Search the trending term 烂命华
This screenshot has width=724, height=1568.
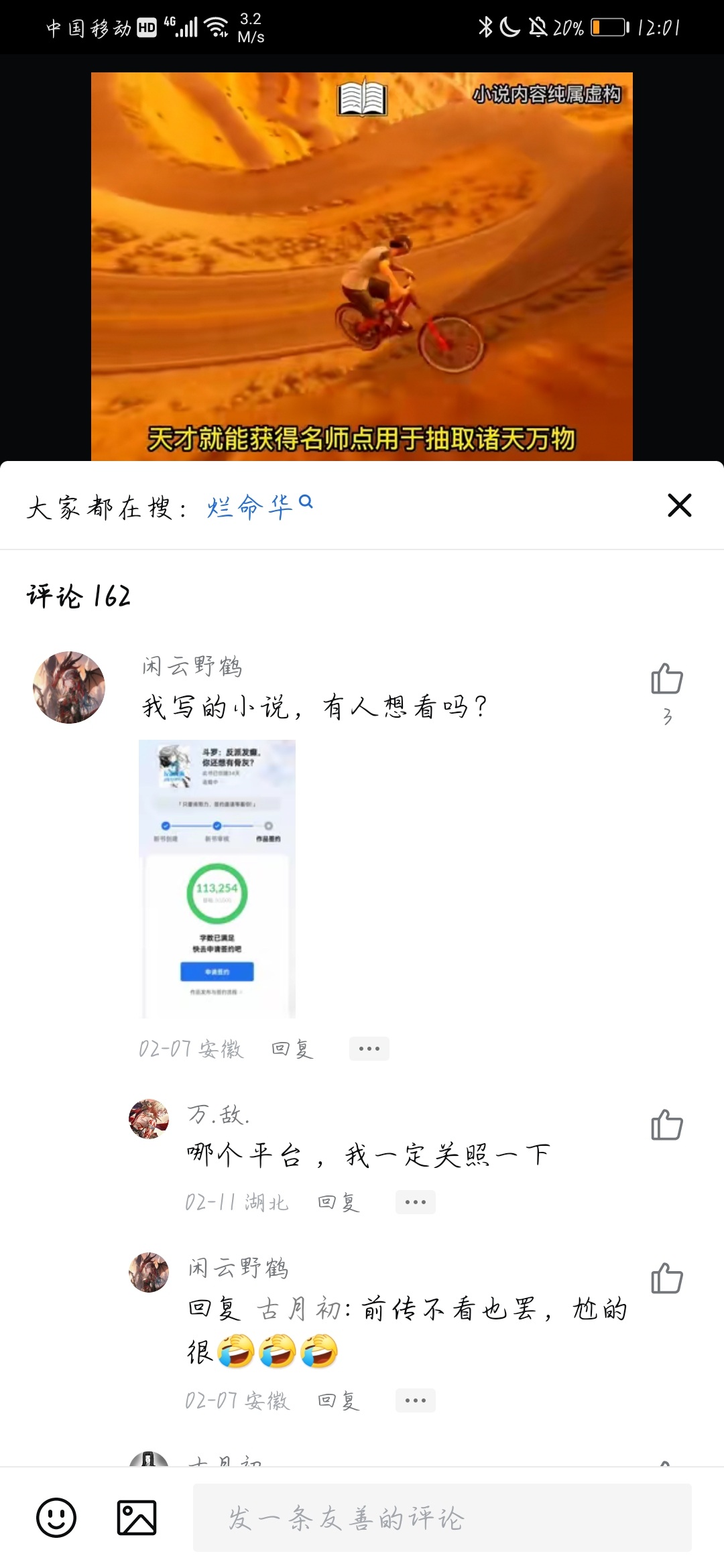[258, 507]
